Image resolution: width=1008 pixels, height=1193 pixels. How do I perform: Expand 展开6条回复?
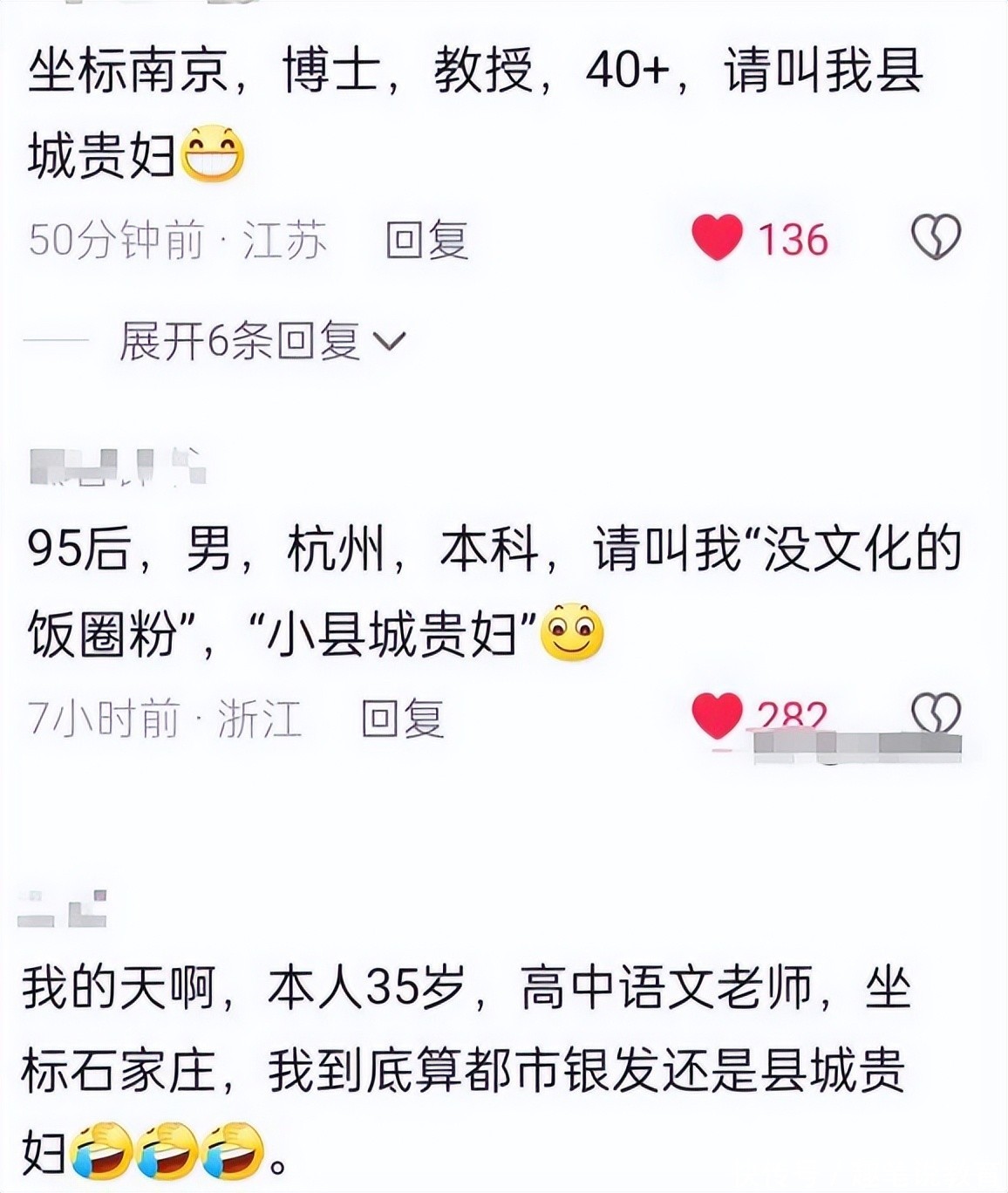[x=262, y=341]
